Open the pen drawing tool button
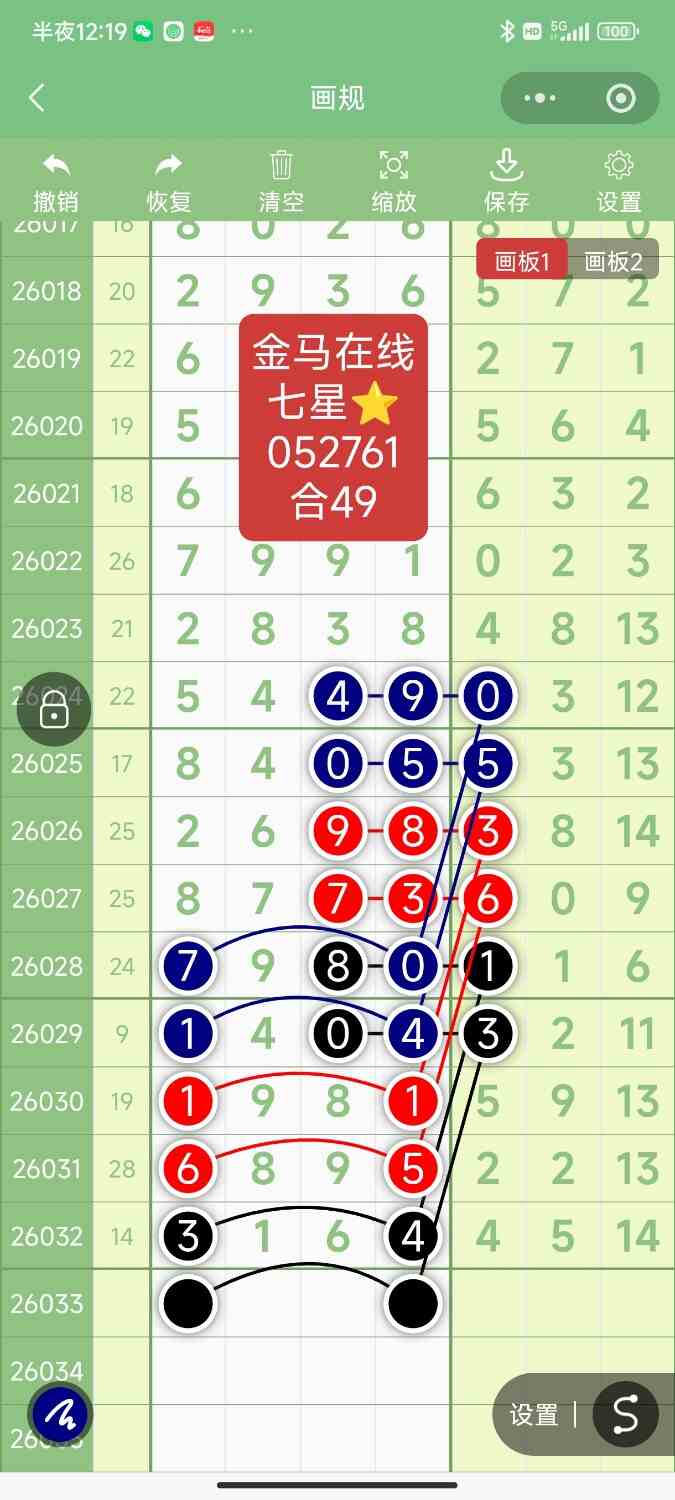This screenshot has width=675, height=1500. (60, 1415)
